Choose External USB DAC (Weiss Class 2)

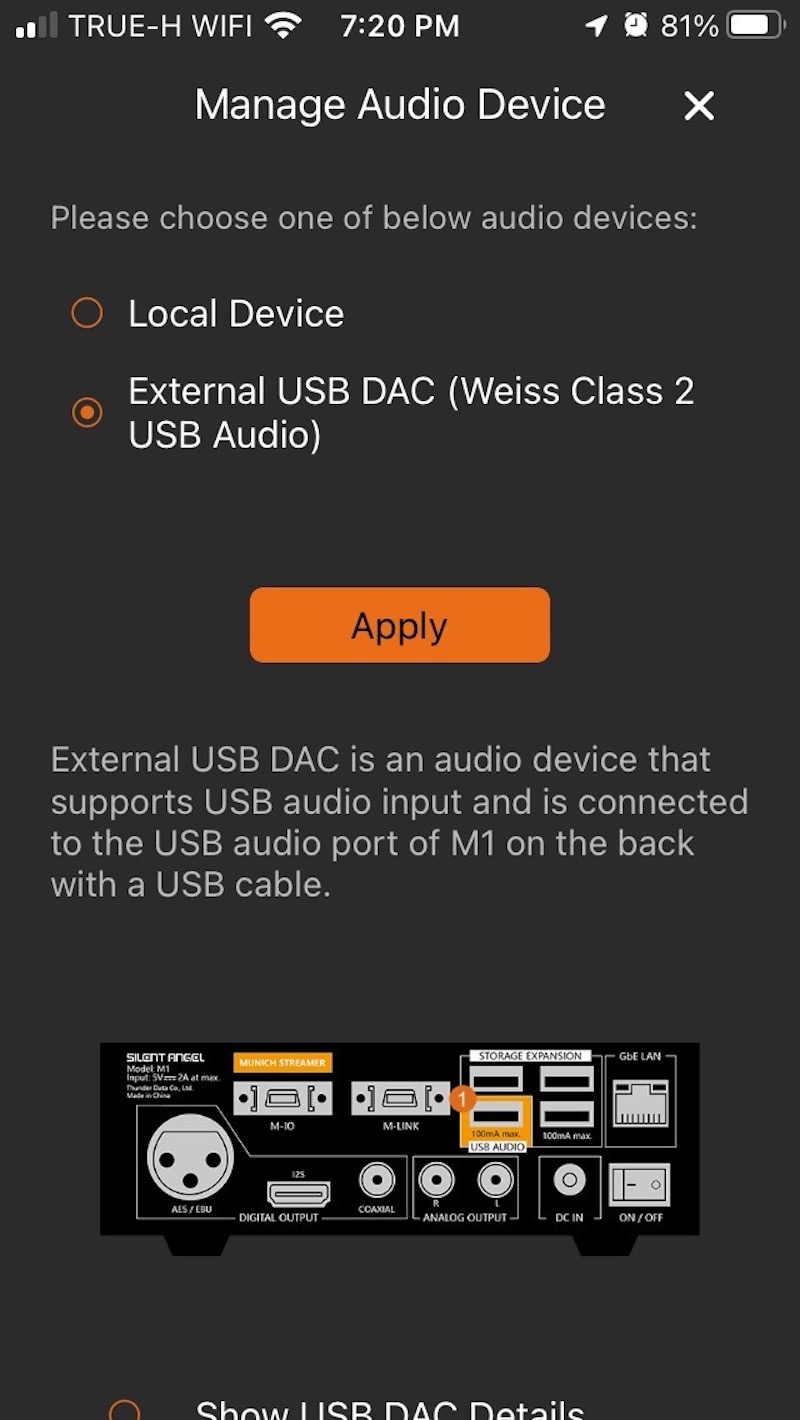point(87,412)
